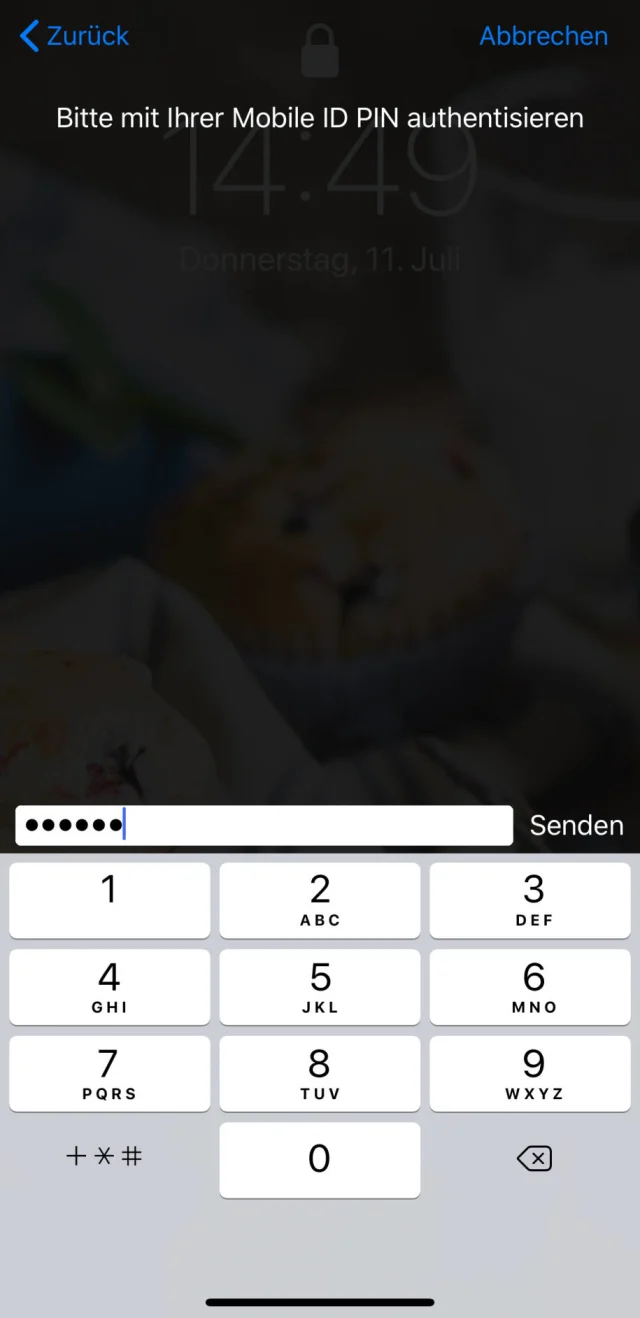Enter digit 1 on the keypad
The image size is (640, 1318).
[x=110, y=900]
